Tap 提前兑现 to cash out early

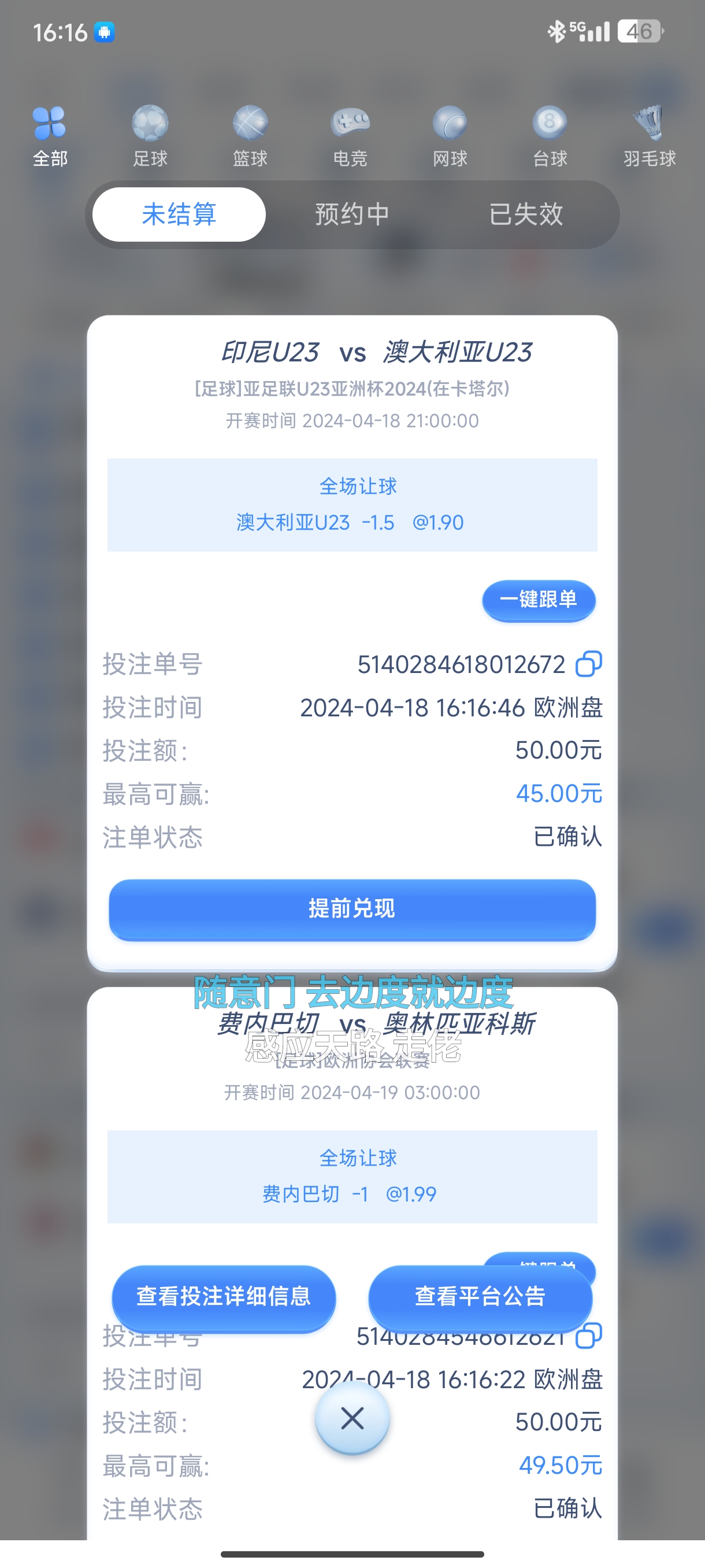coord(352,909)
